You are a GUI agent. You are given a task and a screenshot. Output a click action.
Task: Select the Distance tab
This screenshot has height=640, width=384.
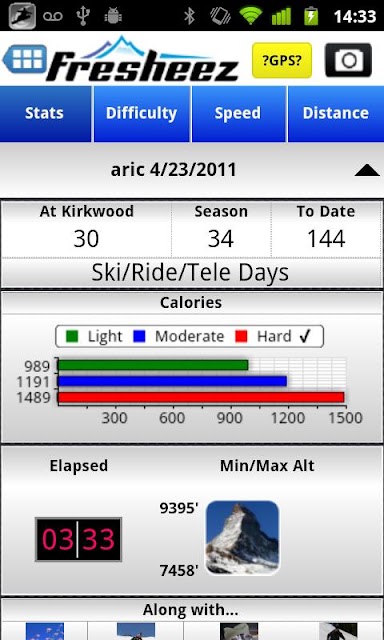[336, 113]
